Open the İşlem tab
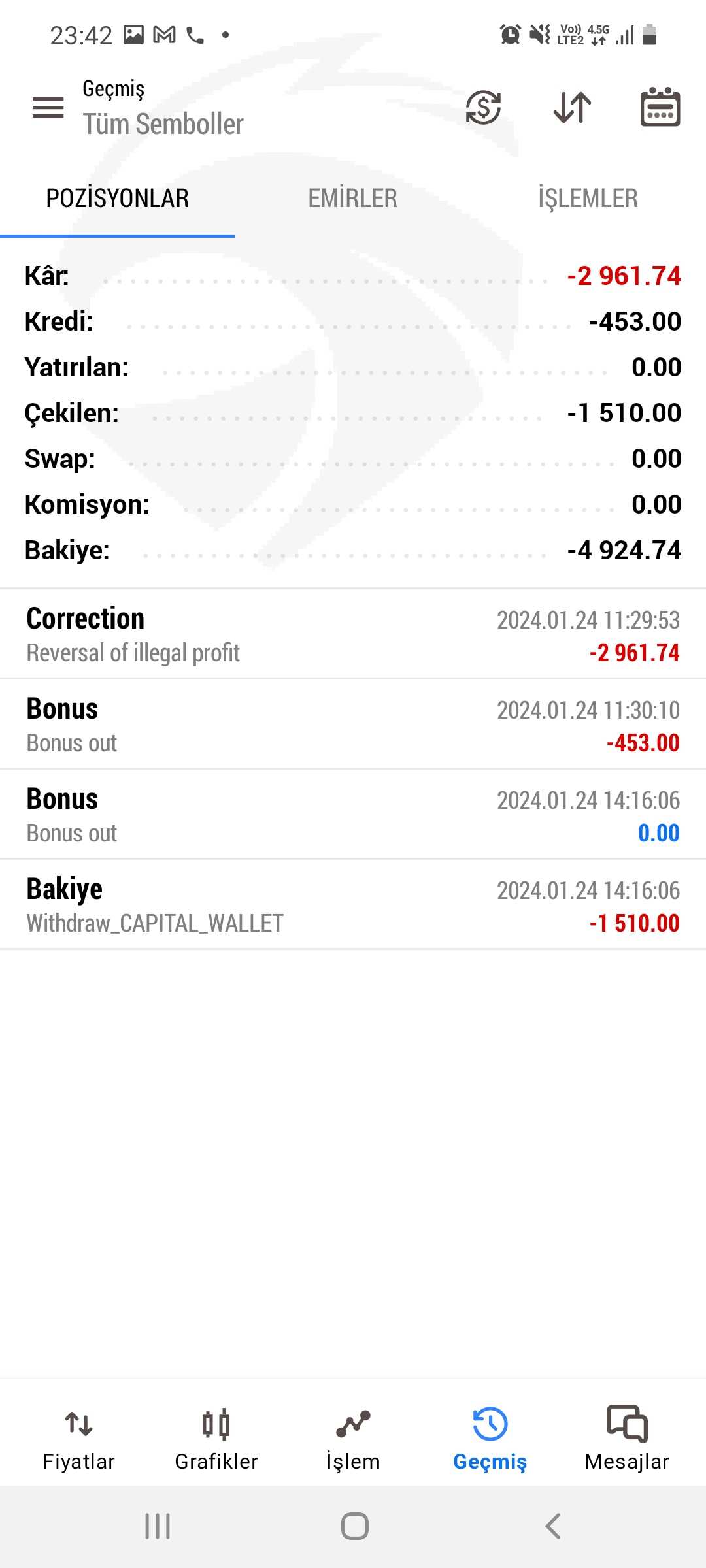The height and width of the screenshot is (1568, 706). [353, 1438]
